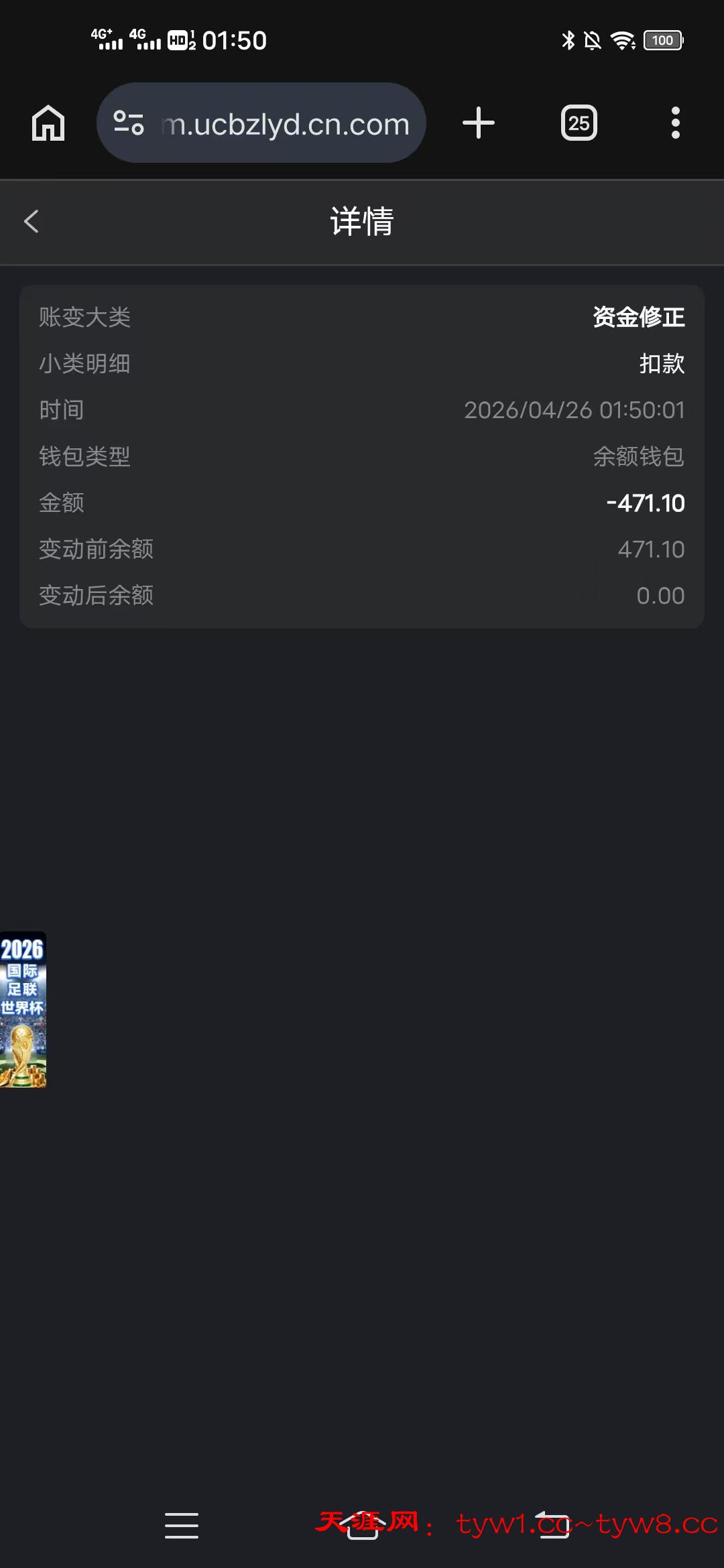The image size is (724, 1568).
Task: Go back from the 详情 page
Action: (x=32, y=221)
